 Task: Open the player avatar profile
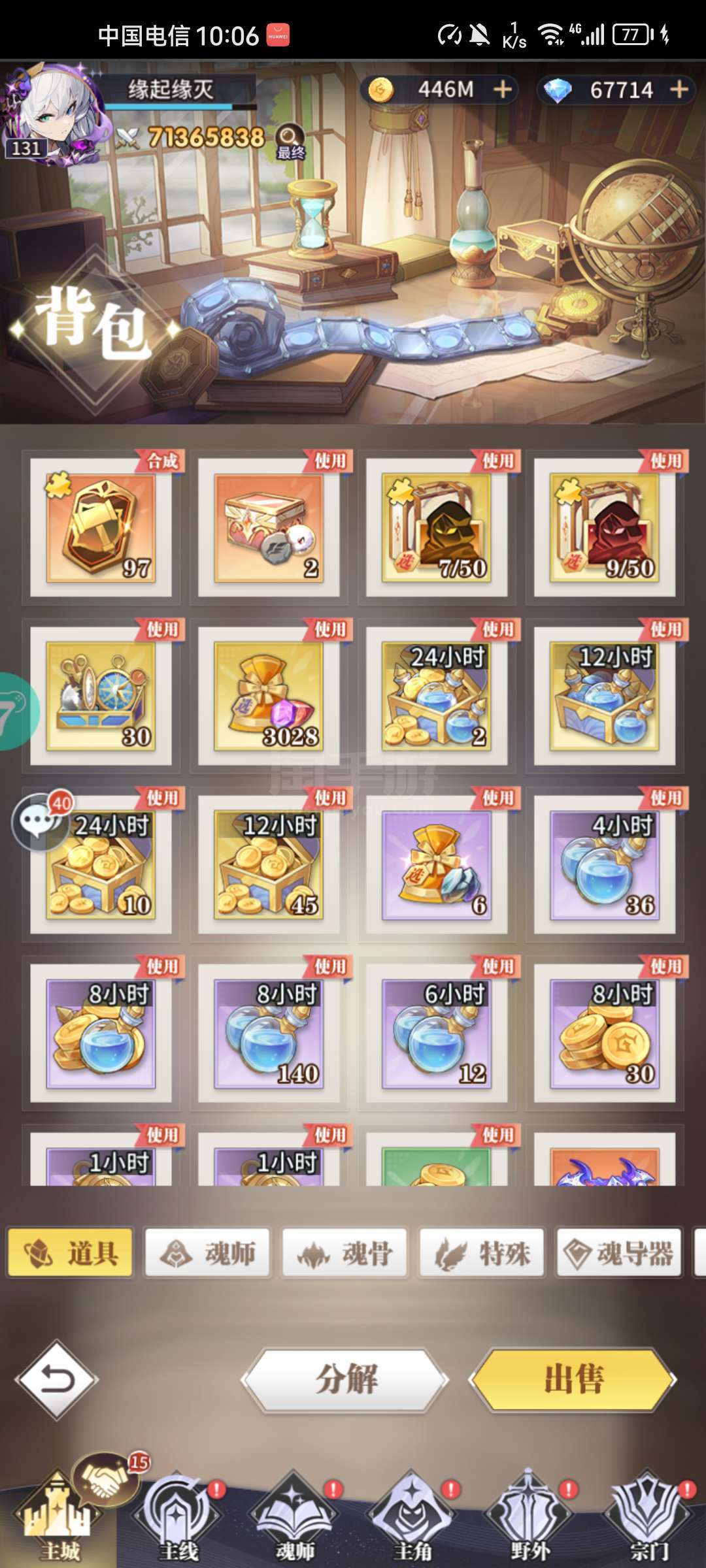coord(56,114)
